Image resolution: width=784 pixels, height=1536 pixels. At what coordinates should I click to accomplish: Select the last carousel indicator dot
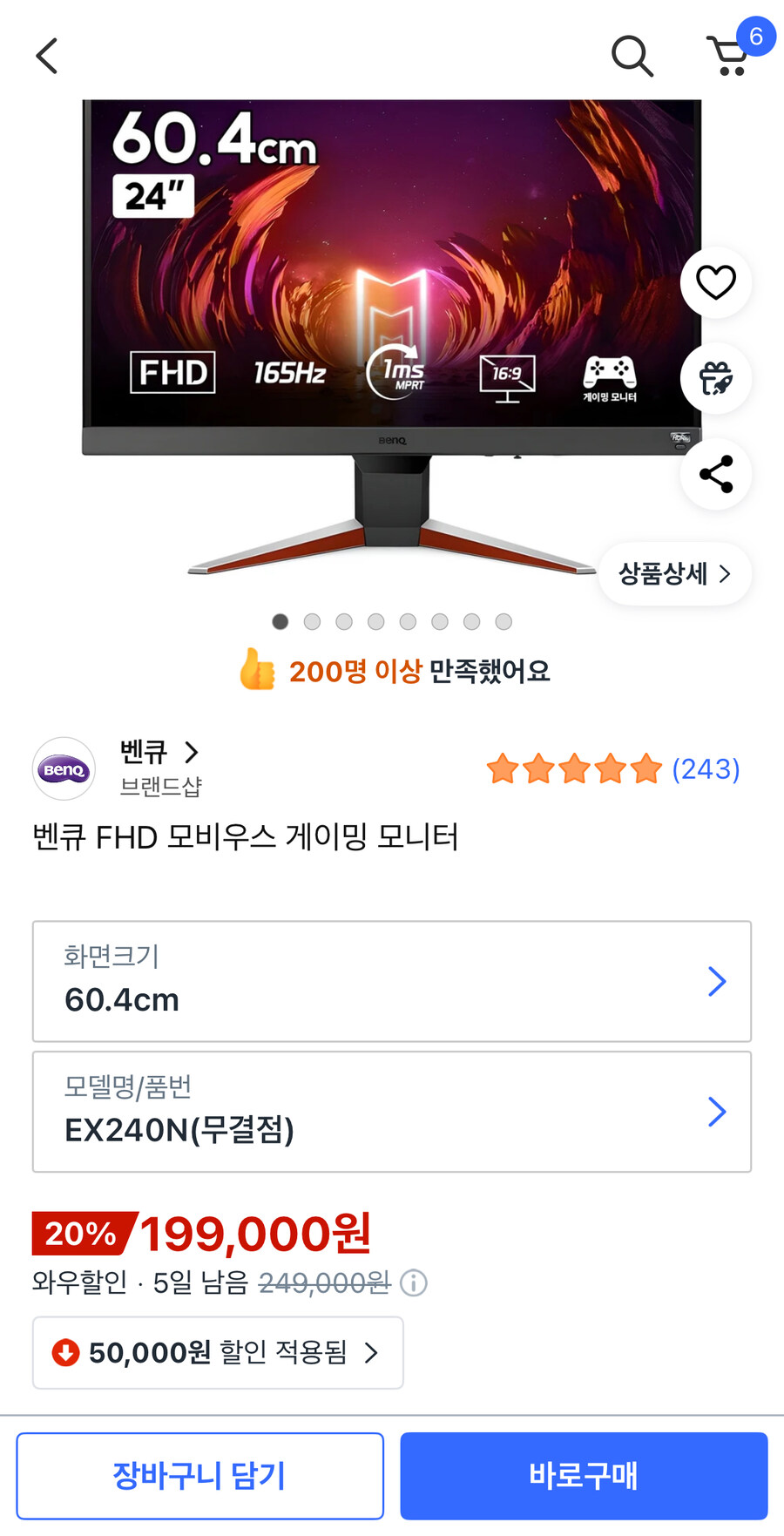504,621
